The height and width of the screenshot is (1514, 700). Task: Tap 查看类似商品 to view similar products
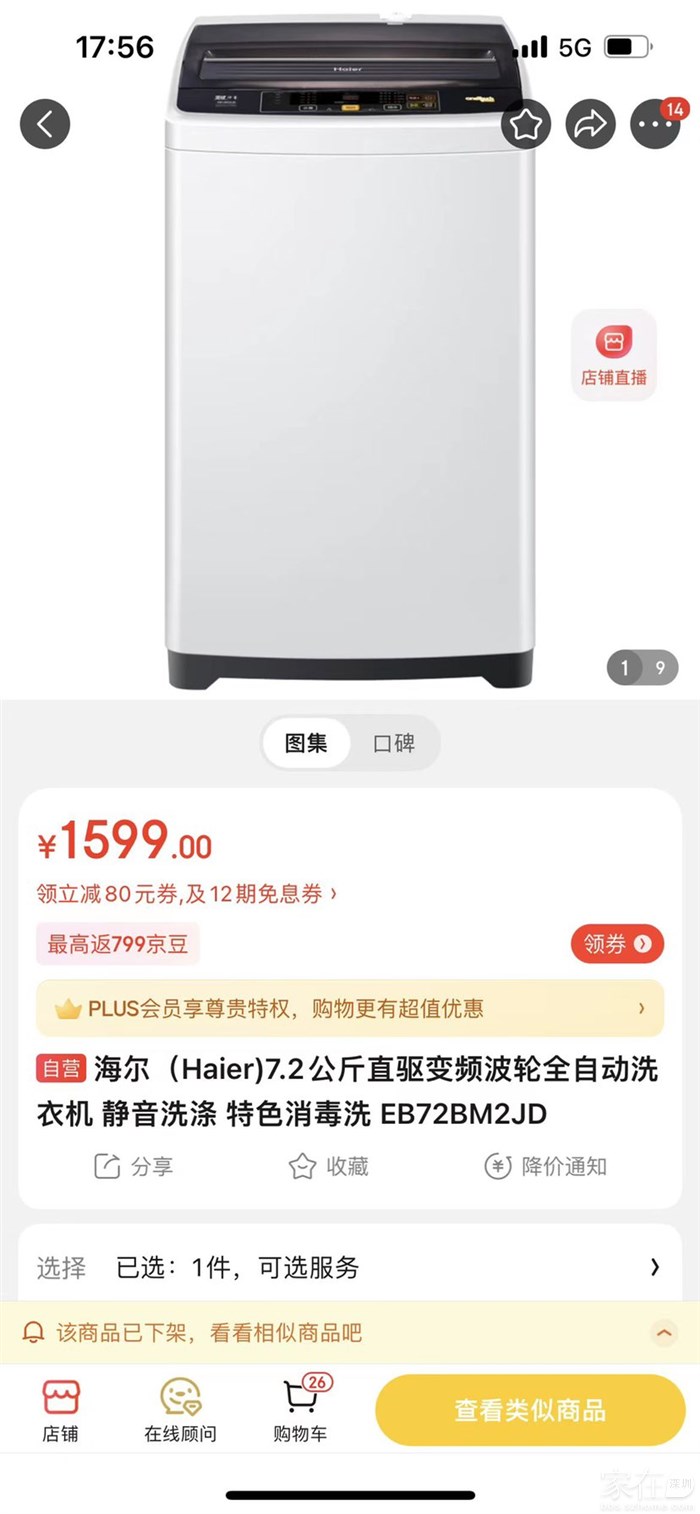tap(530, 1410)
